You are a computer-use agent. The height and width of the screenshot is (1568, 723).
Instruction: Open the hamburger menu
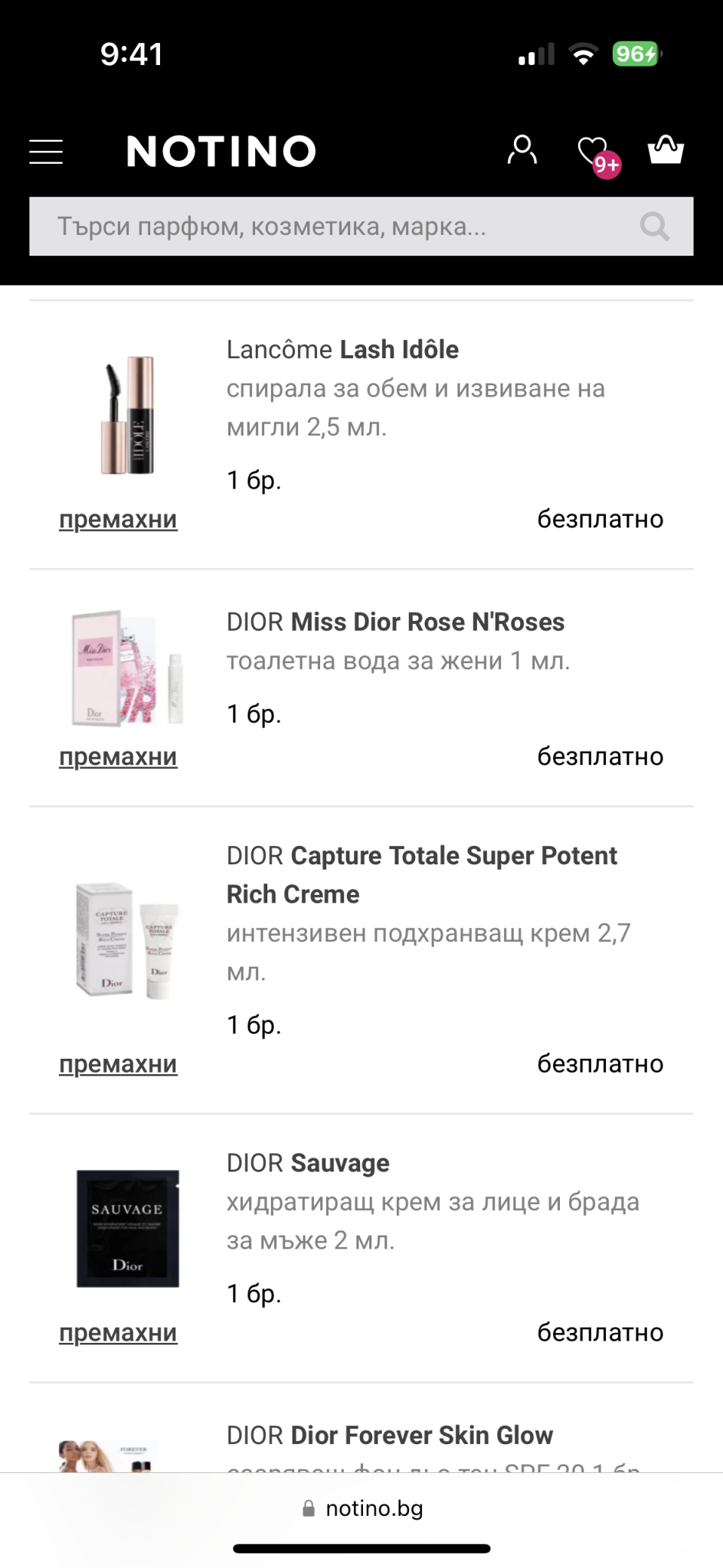pyautogui.click(x=46, y=152)
